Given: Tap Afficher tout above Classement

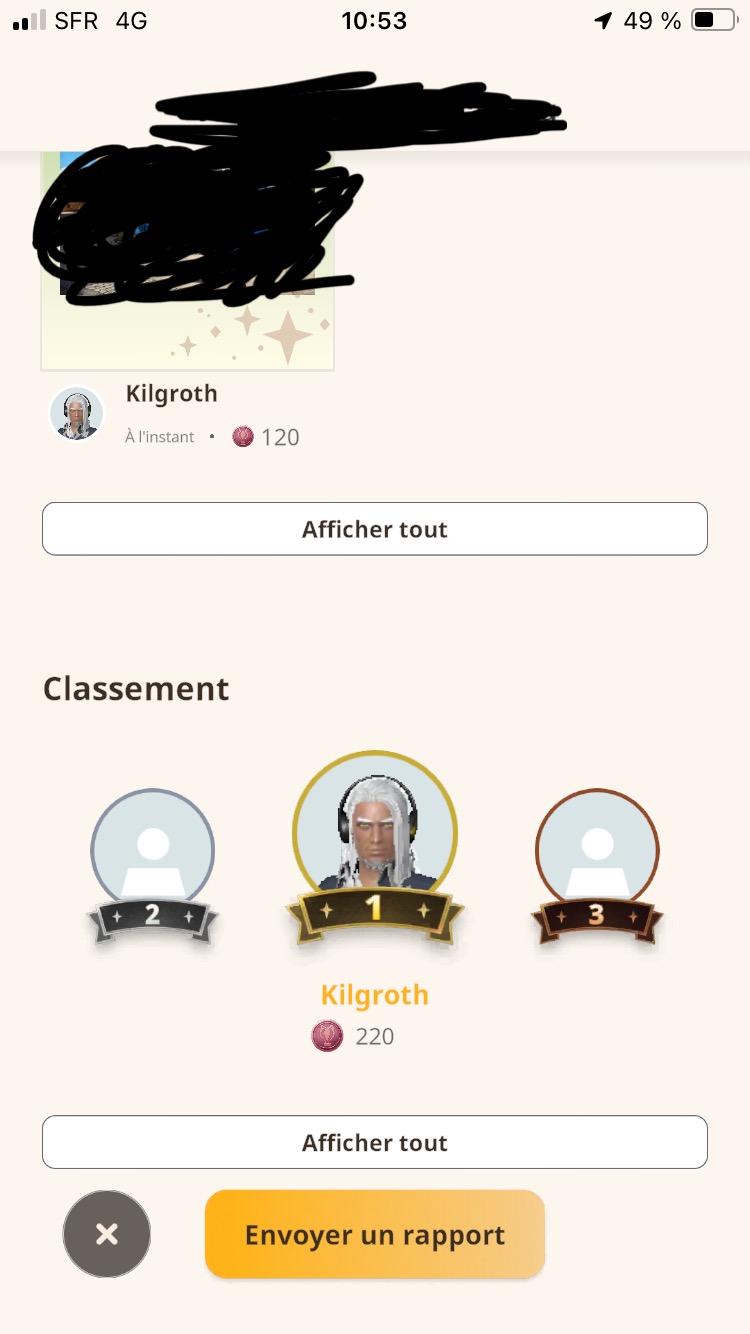Looking at the screenshot, I should [375, 529].
